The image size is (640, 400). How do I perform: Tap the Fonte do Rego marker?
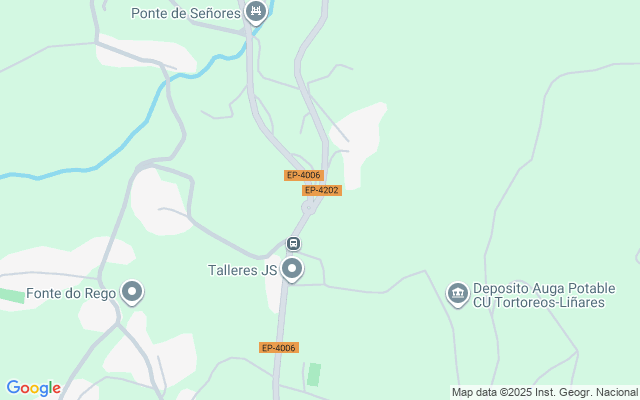[x=132, y=292]
